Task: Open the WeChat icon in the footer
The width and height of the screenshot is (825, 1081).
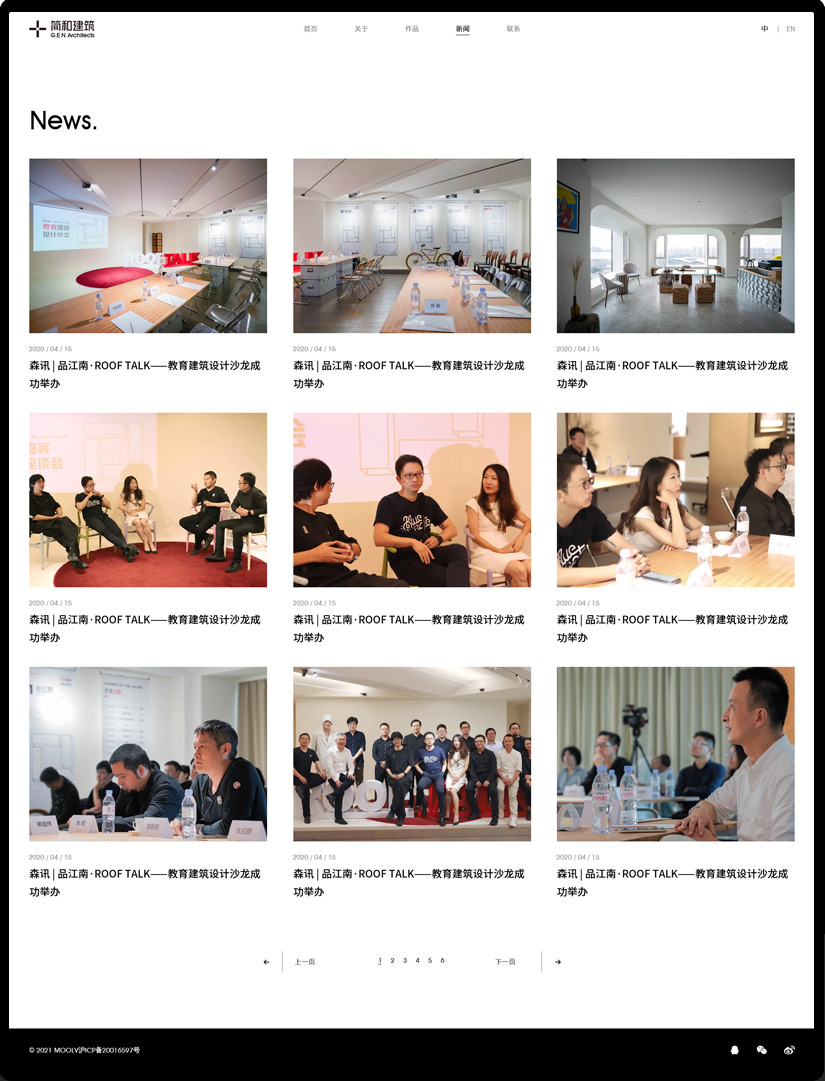Action: 762,1050
